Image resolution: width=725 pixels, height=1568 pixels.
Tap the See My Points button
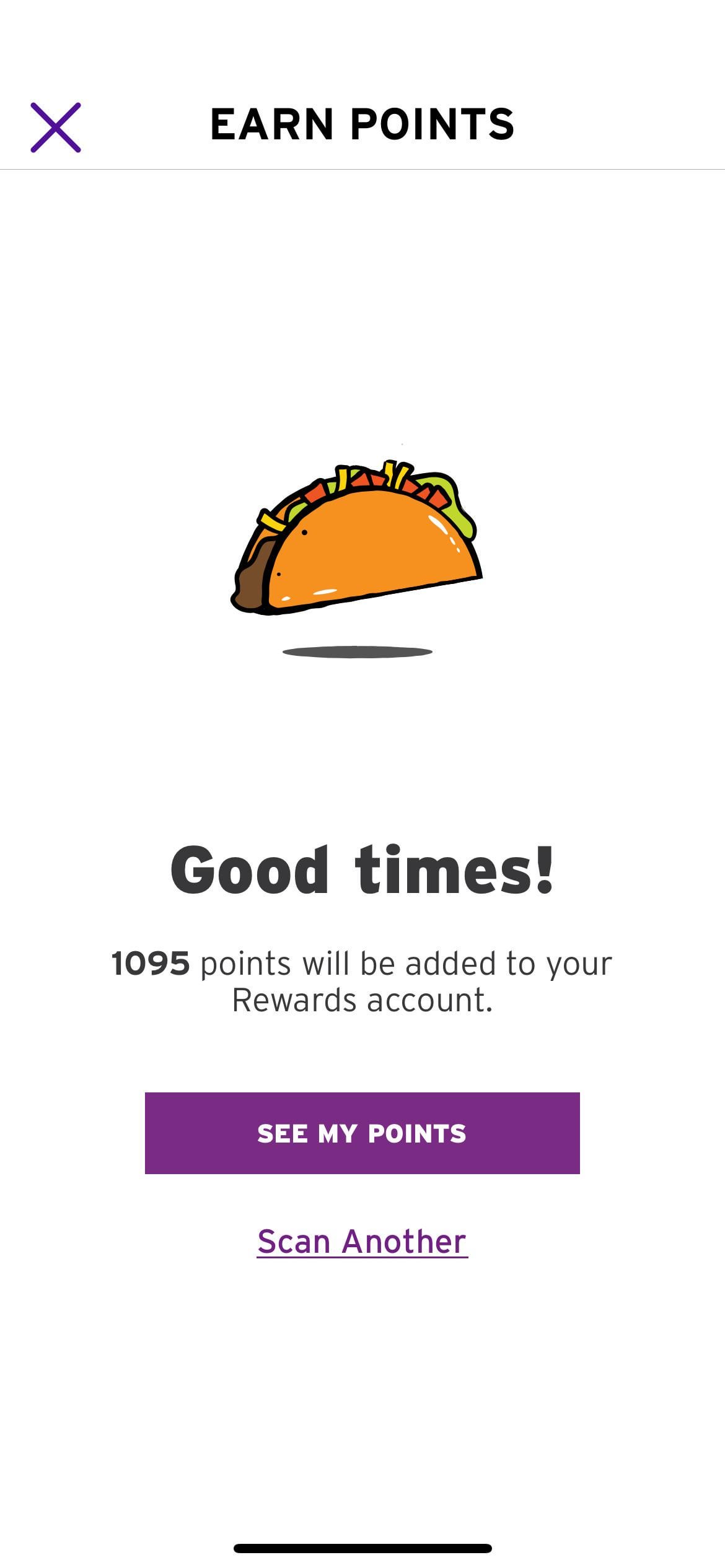click(362, 1133)
